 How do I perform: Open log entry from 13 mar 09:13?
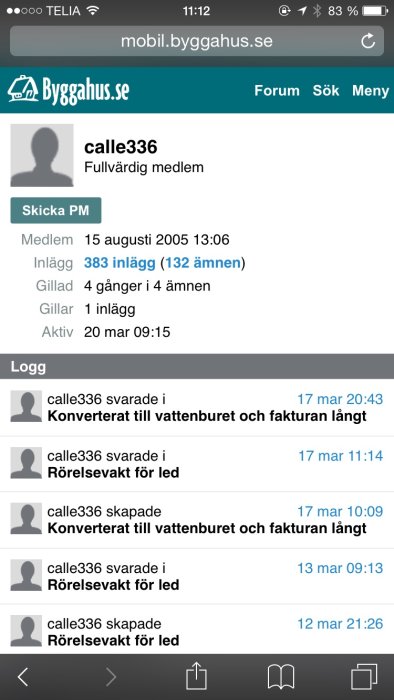pyautogui.click(x=197, y=576)
